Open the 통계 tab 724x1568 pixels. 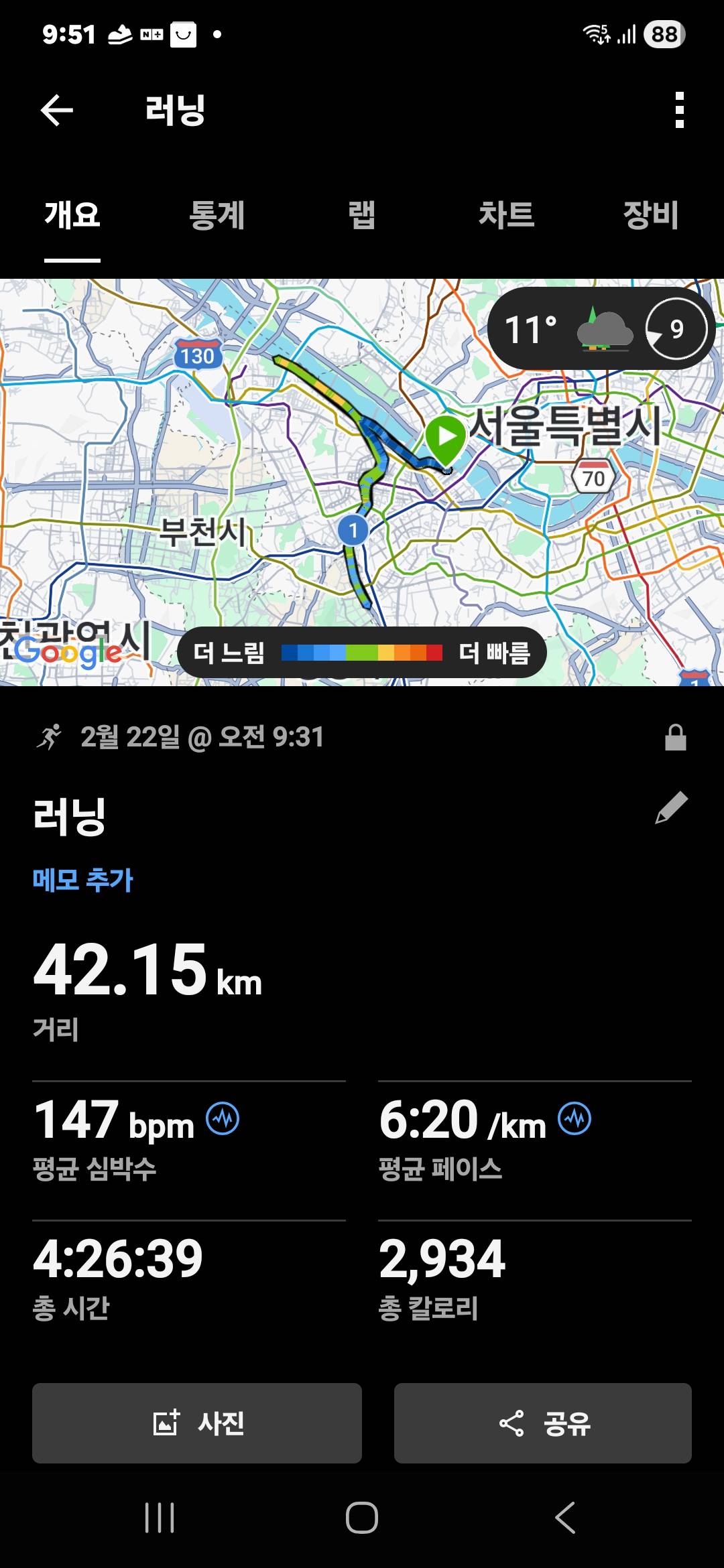point(218,216)
